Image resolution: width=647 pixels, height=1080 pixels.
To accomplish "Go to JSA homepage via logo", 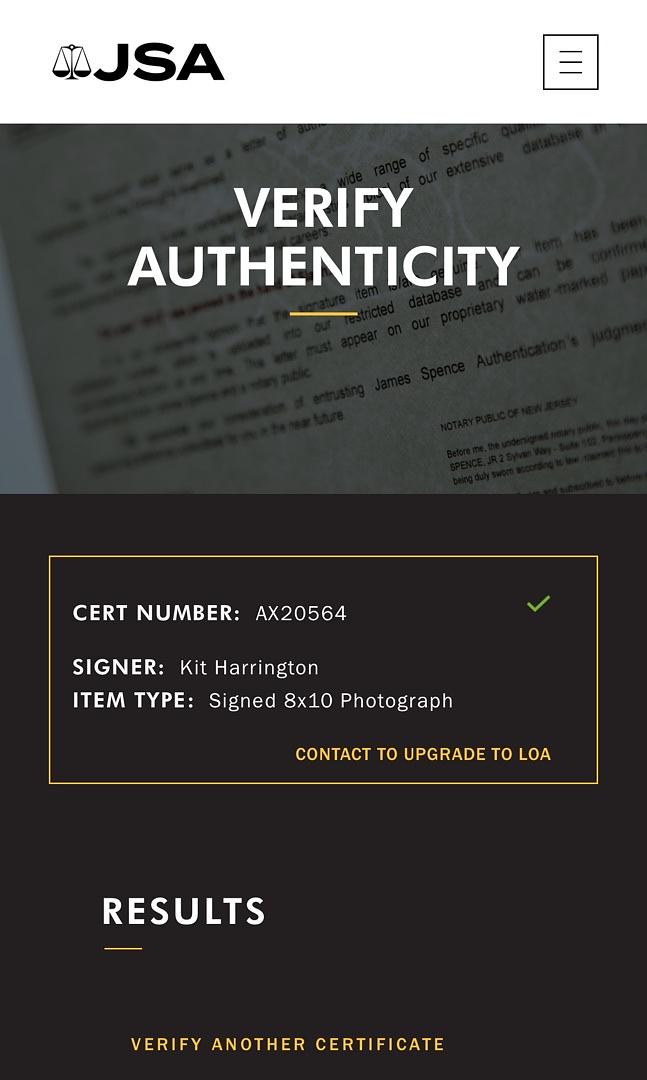I will 138,62.
